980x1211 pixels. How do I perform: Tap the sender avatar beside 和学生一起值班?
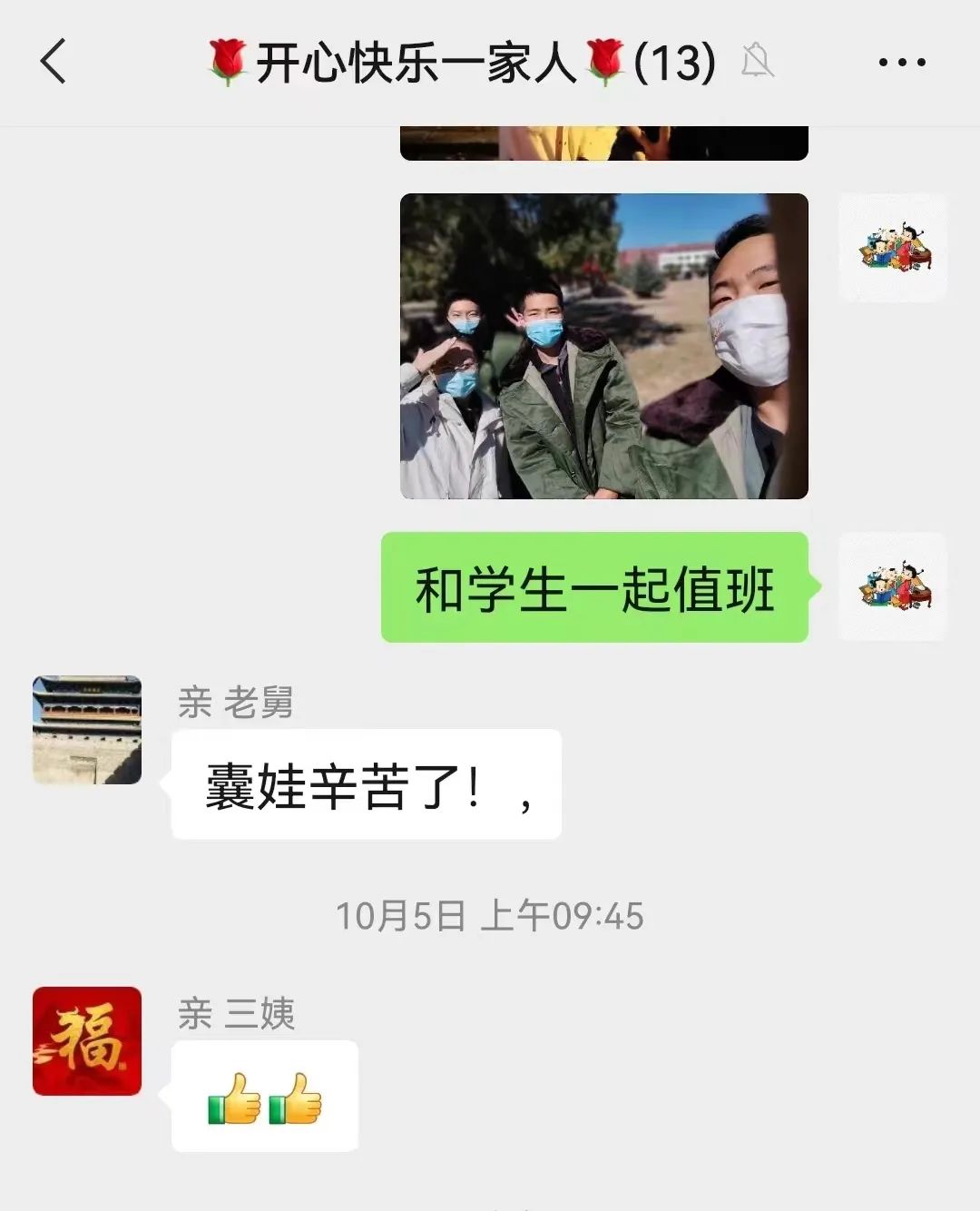[893, 586]
